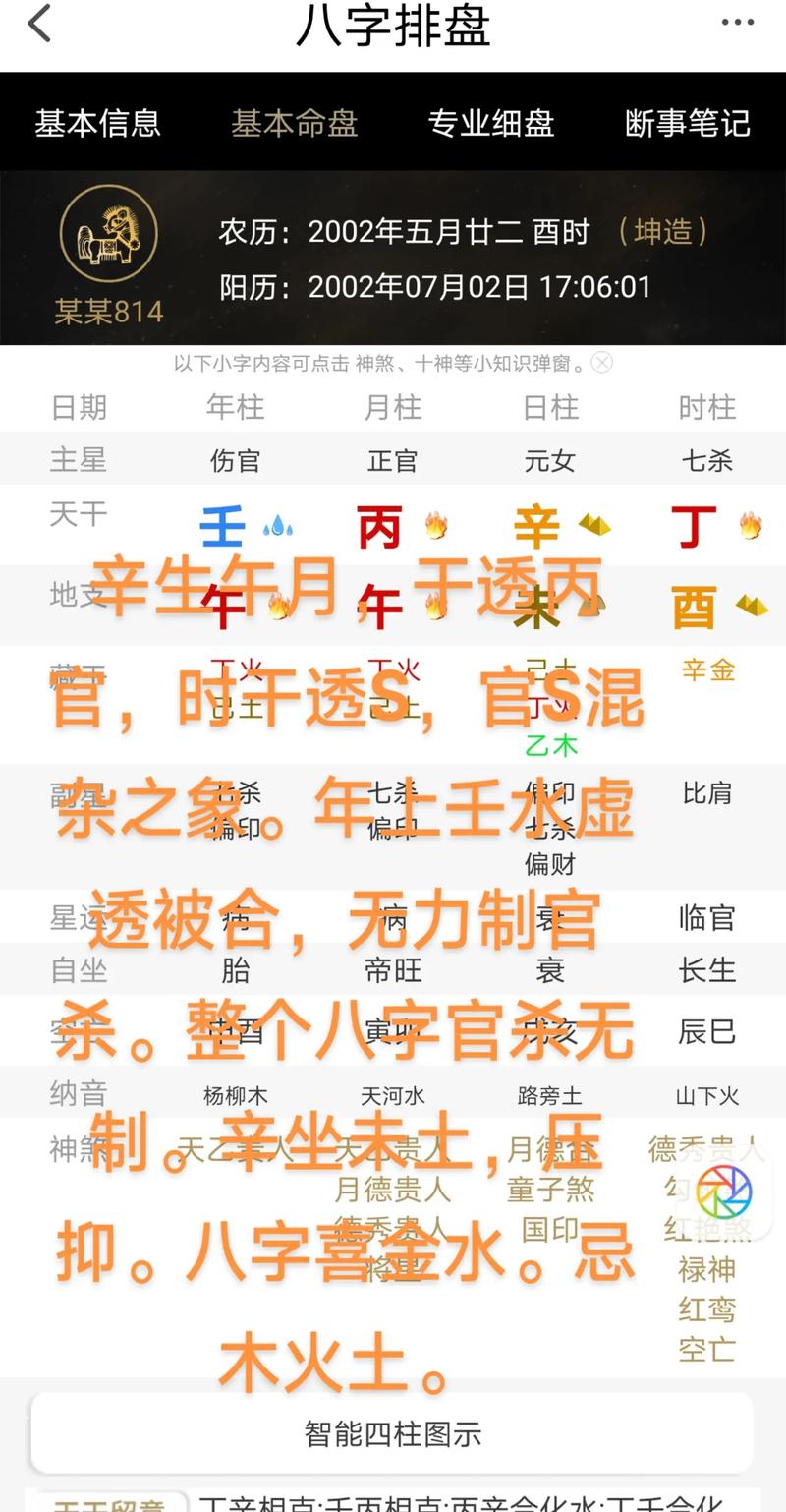
Task: Show the 禄神 神煞 popup
Action: pyautogui.click(x=706, y=1269)
